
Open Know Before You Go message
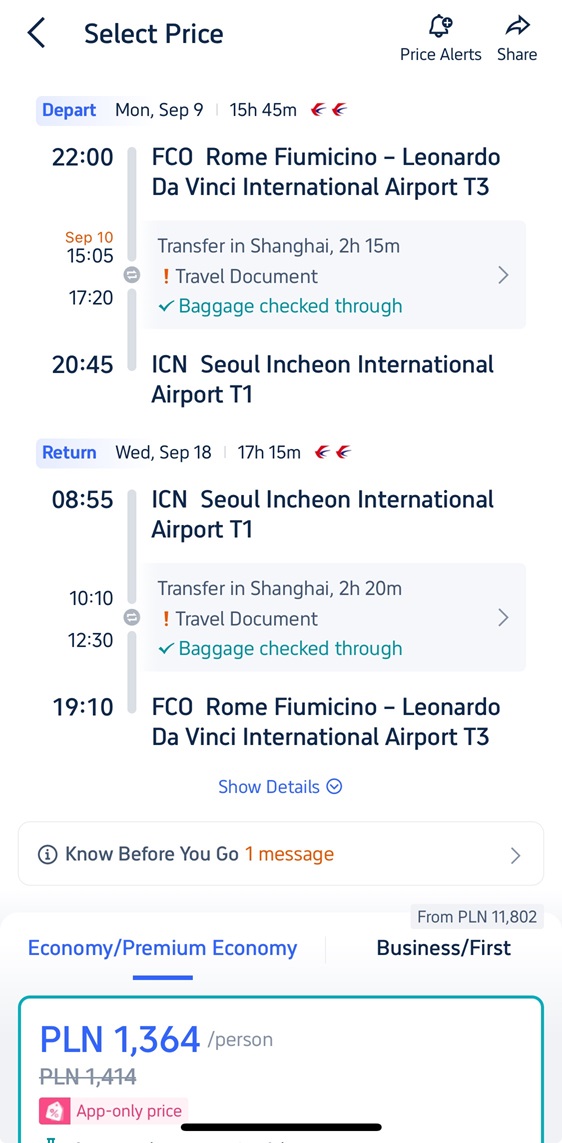click(281, 854)
